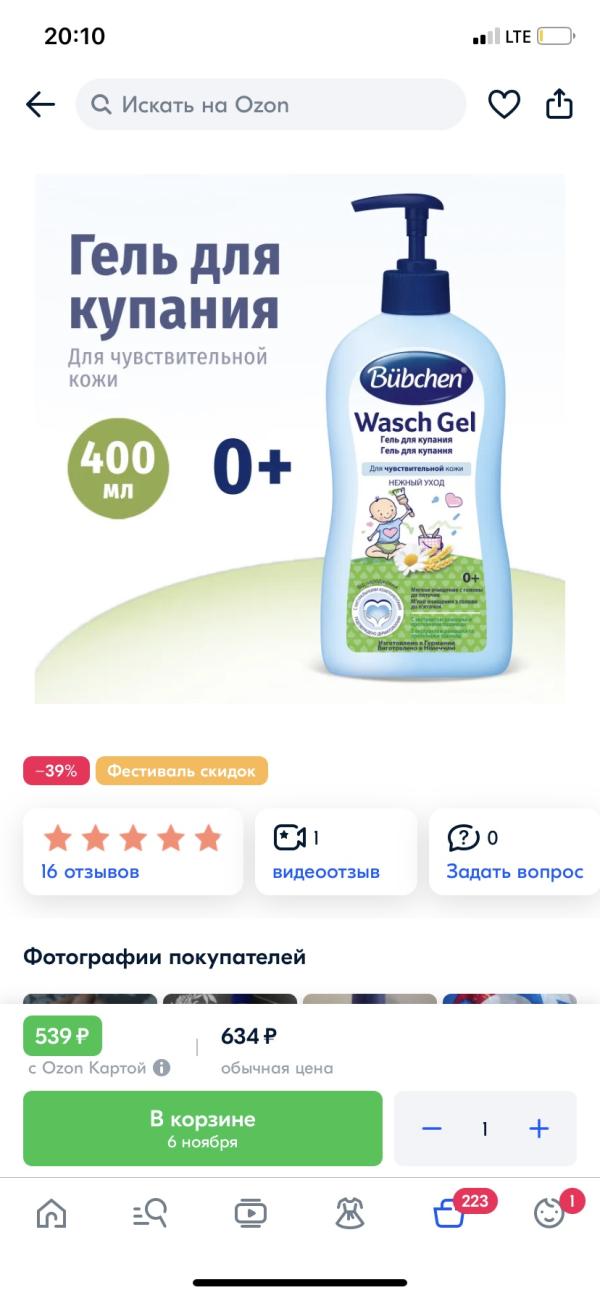This screenshot has width=600, height=1297.
Task: Decrease quantity with minus button
Action: pyautogui.click(x=432, y=1129)
